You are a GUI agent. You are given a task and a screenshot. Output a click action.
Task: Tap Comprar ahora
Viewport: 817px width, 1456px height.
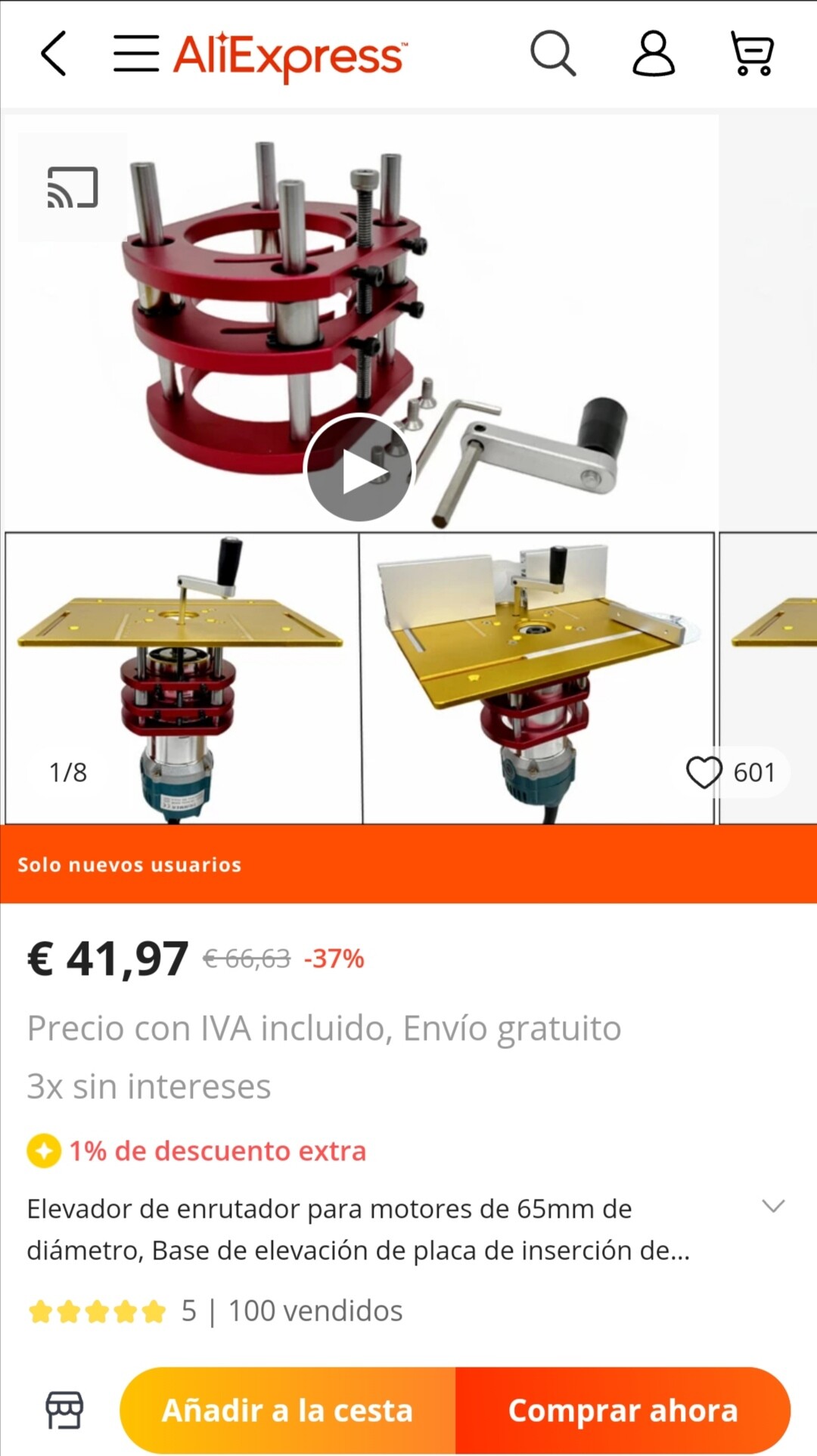(623, 1411)
